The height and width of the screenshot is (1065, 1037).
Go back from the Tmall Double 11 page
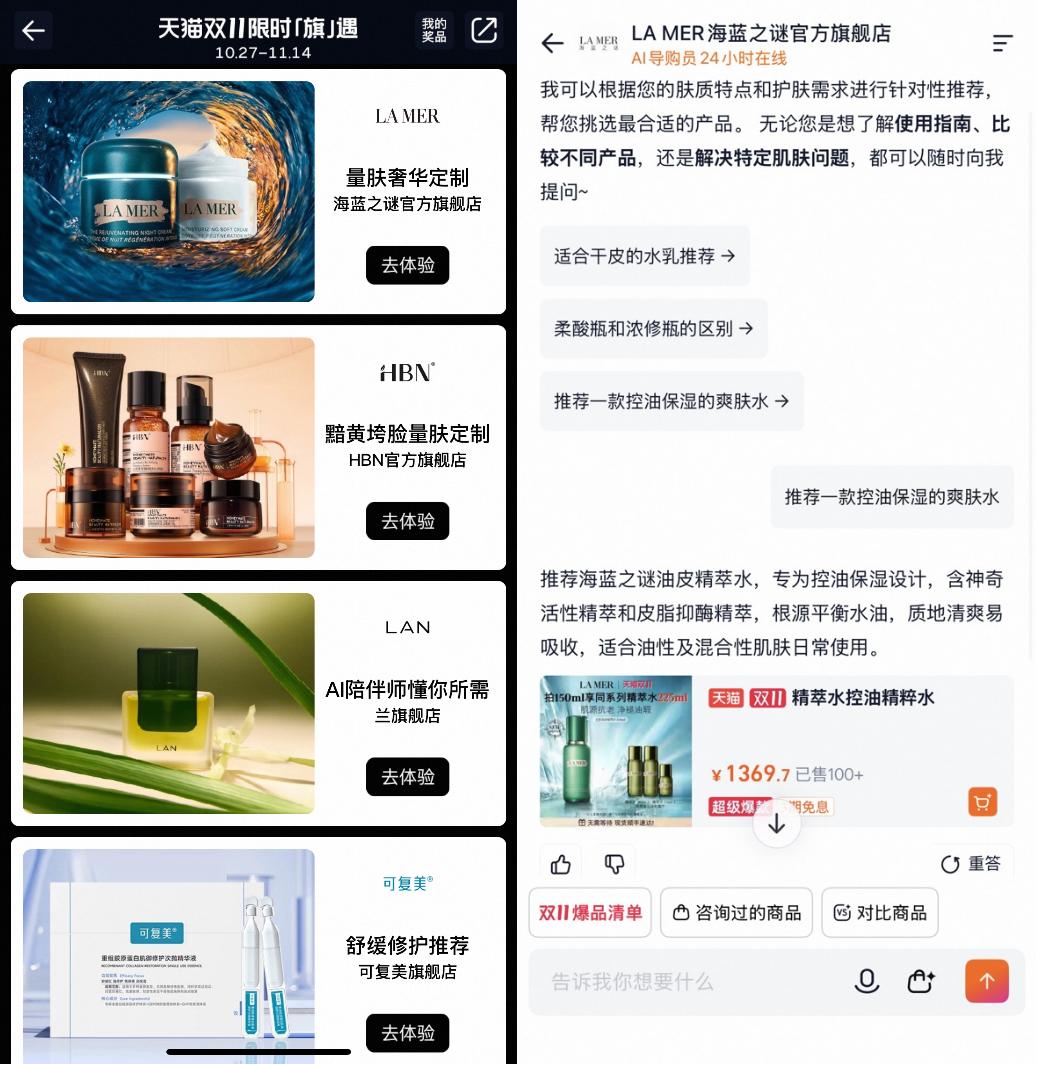[33, 30]
